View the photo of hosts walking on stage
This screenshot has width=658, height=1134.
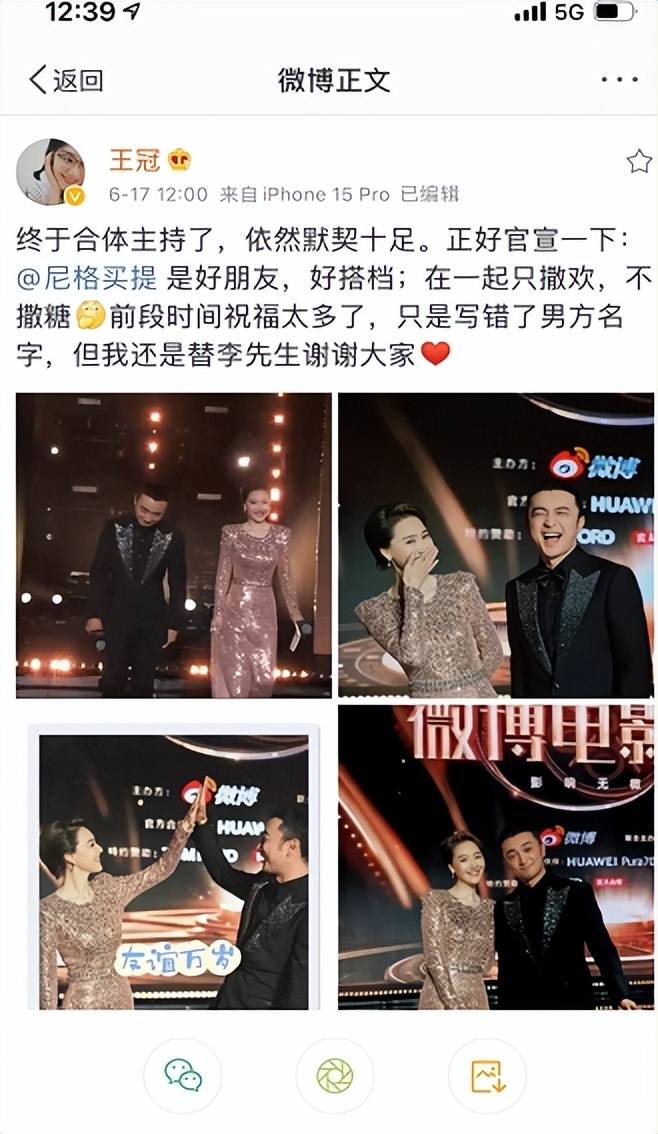pos(174,545)
